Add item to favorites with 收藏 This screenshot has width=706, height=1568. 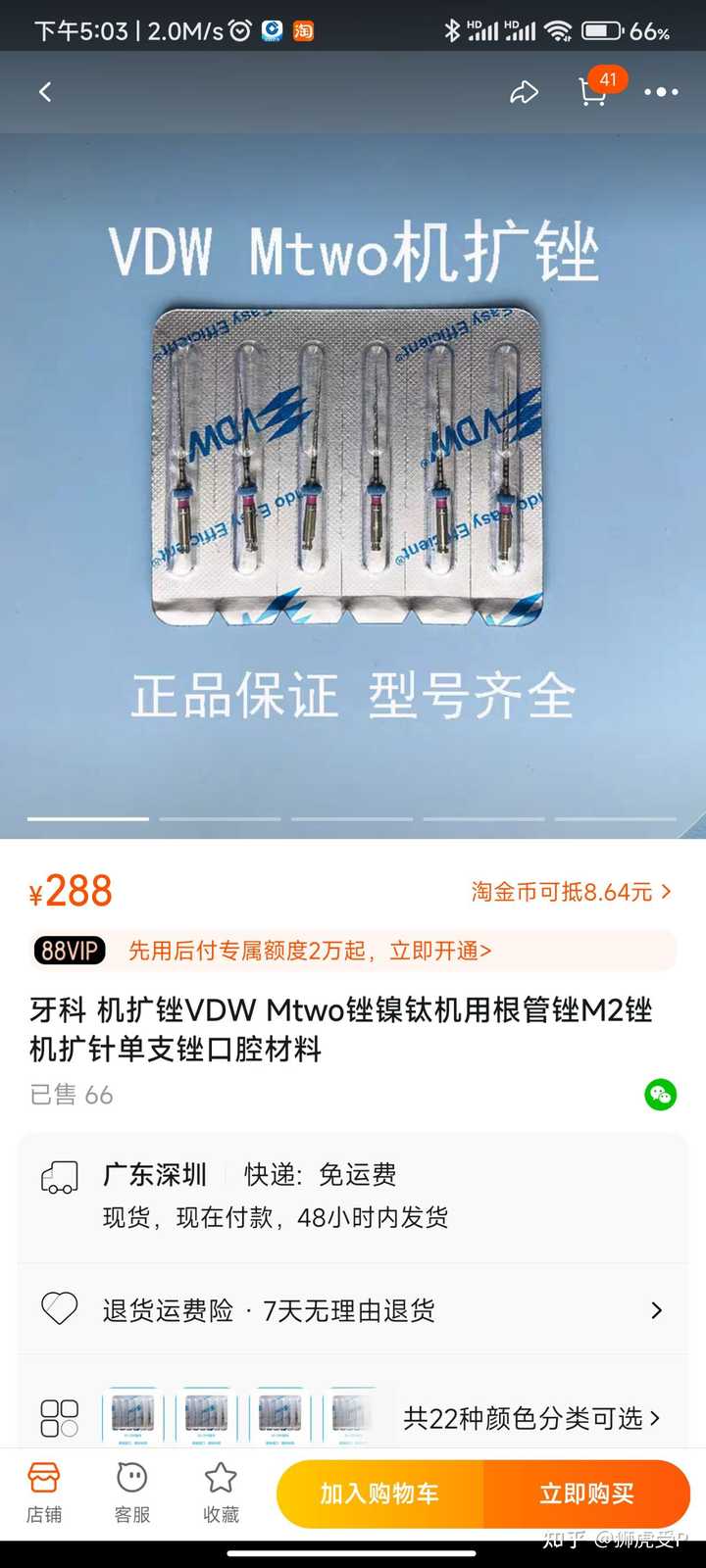pyautogui.click(x=221, y=1494)
